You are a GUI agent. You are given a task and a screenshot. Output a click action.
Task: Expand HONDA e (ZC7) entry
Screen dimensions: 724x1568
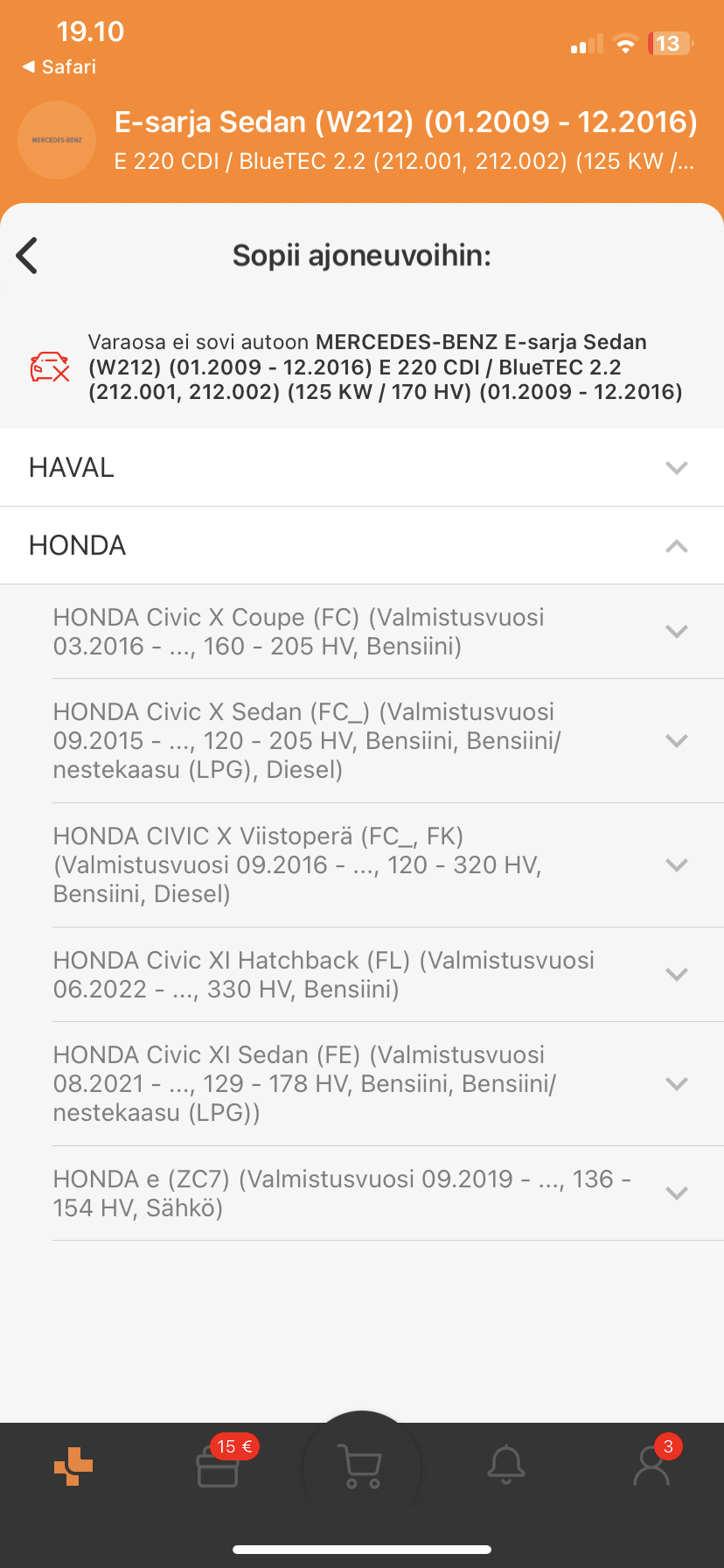pos(388,1193)
